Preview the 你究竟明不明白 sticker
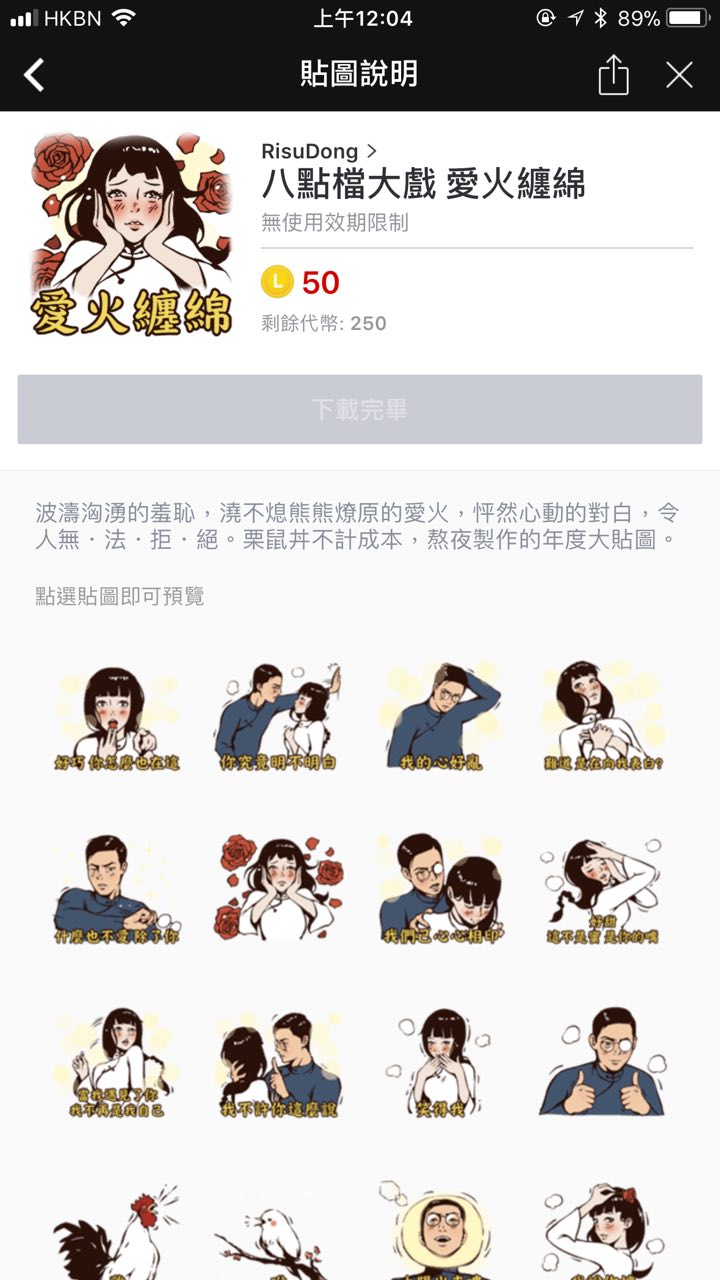 pos(278,716)
